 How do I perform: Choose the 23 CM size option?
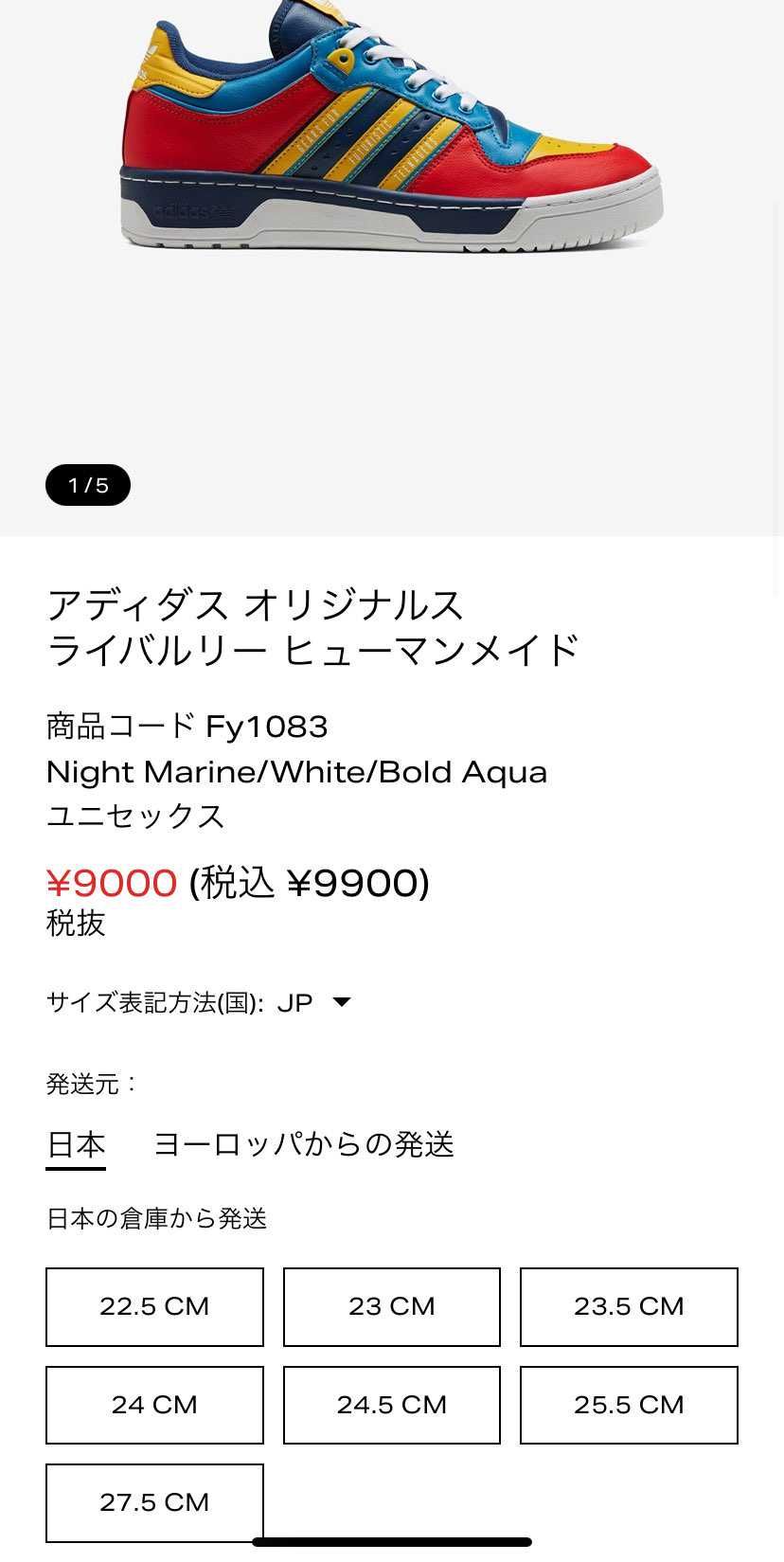(x=391, y=1306)
